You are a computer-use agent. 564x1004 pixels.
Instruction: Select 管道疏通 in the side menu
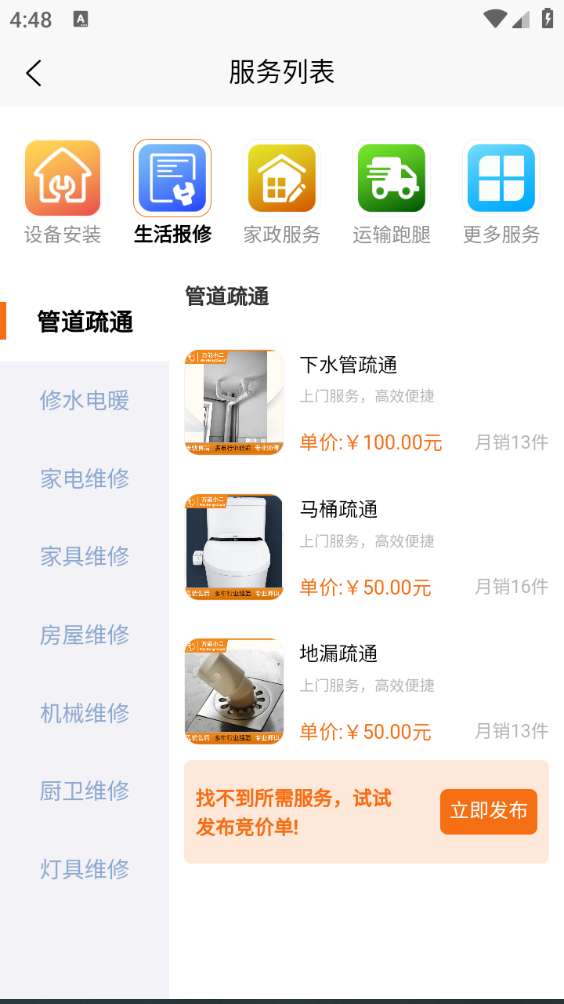pos(85,321)
